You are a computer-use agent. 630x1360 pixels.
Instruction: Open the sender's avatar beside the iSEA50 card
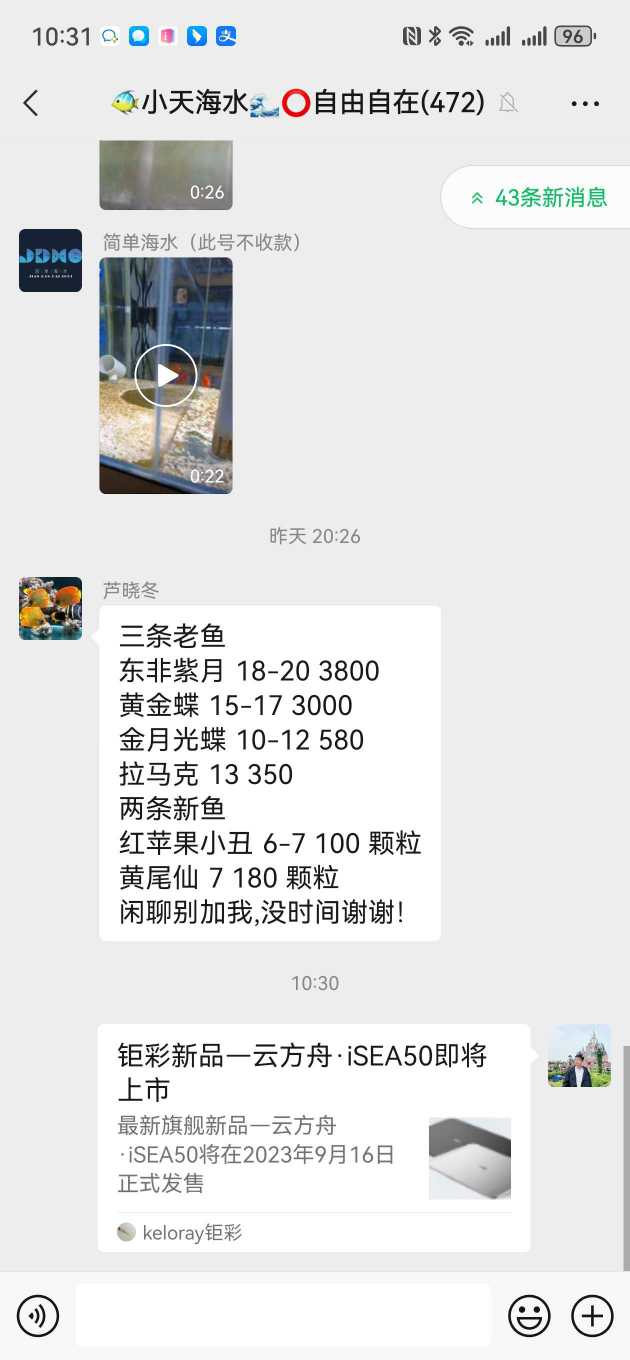pos(579,1055)
